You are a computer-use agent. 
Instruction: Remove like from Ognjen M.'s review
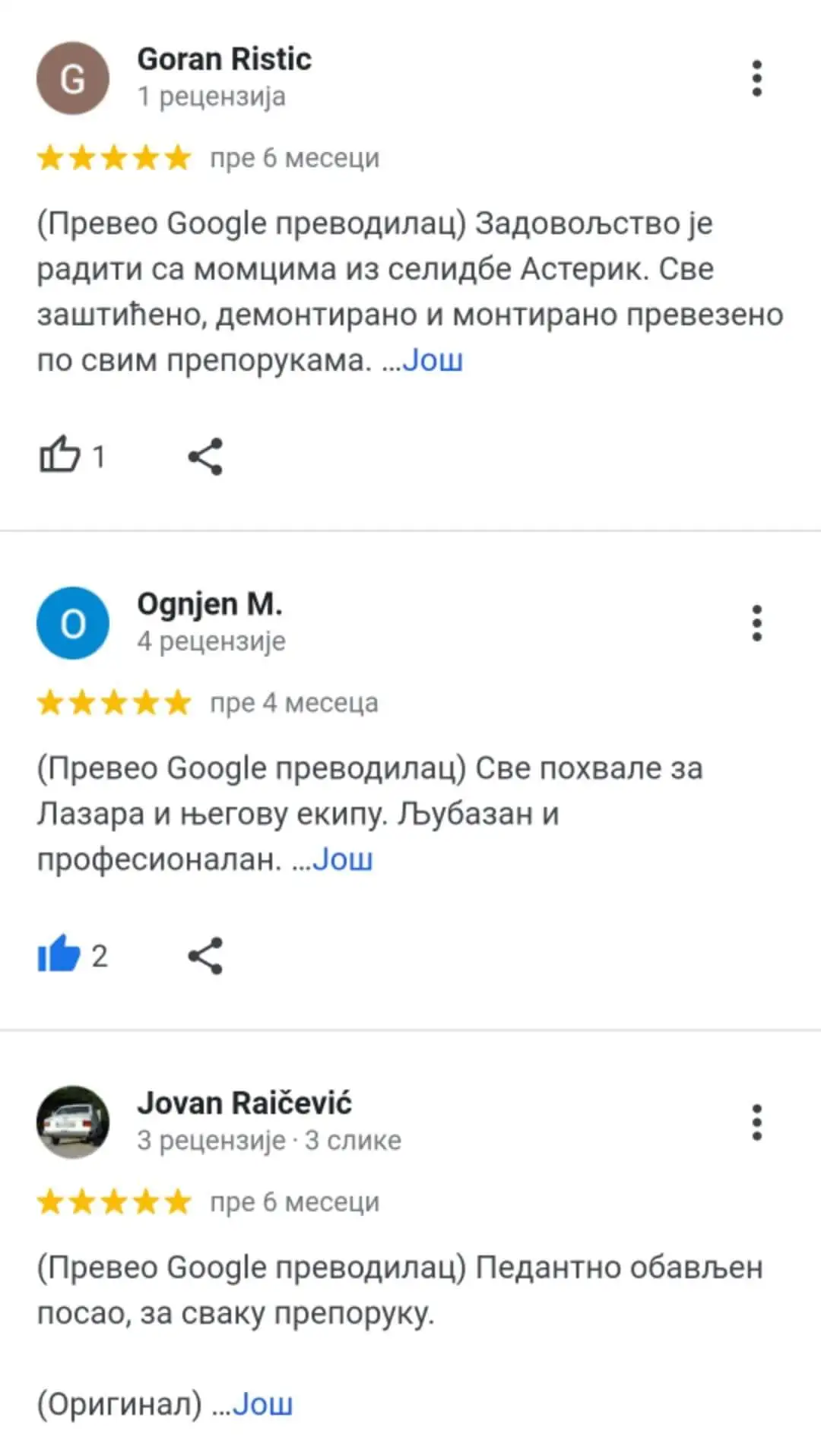(x=59, y=954)
